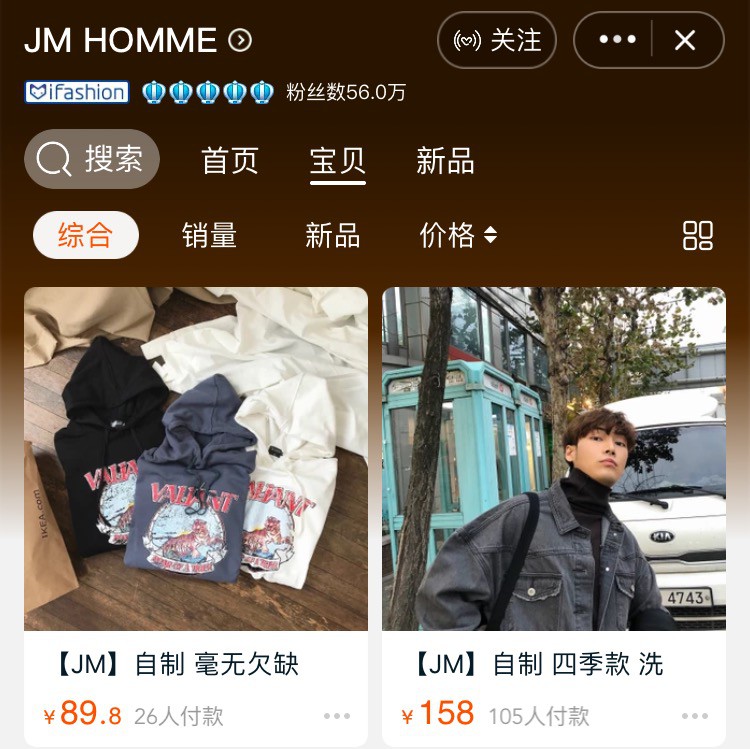
Task: Close the shop mini program
Action: coord(685,40)
